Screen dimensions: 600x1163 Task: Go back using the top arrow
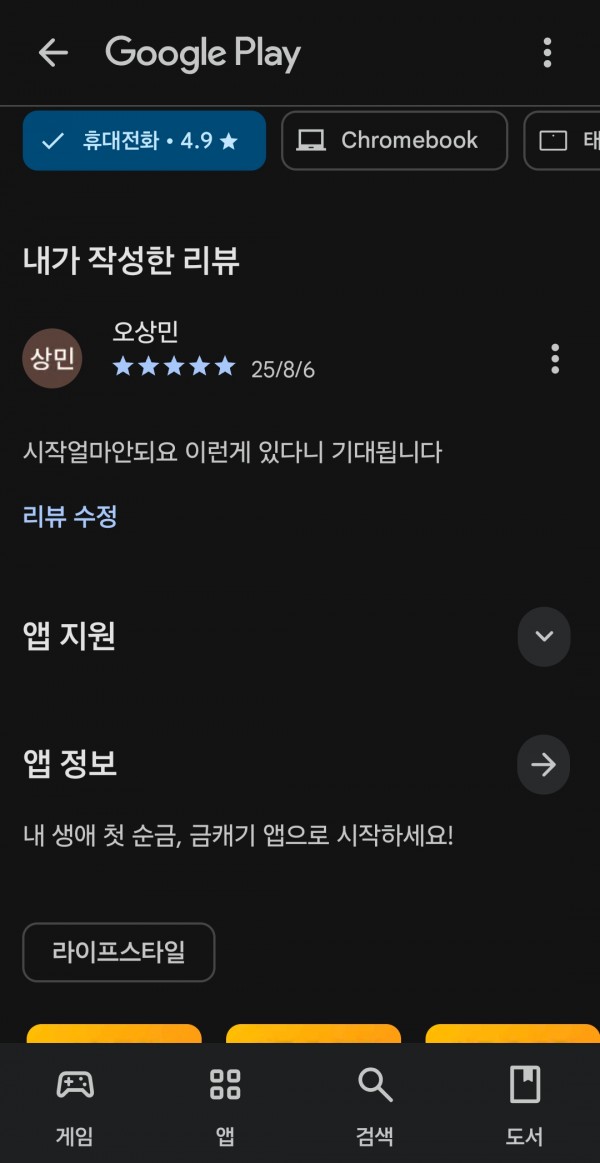point(53,53)
